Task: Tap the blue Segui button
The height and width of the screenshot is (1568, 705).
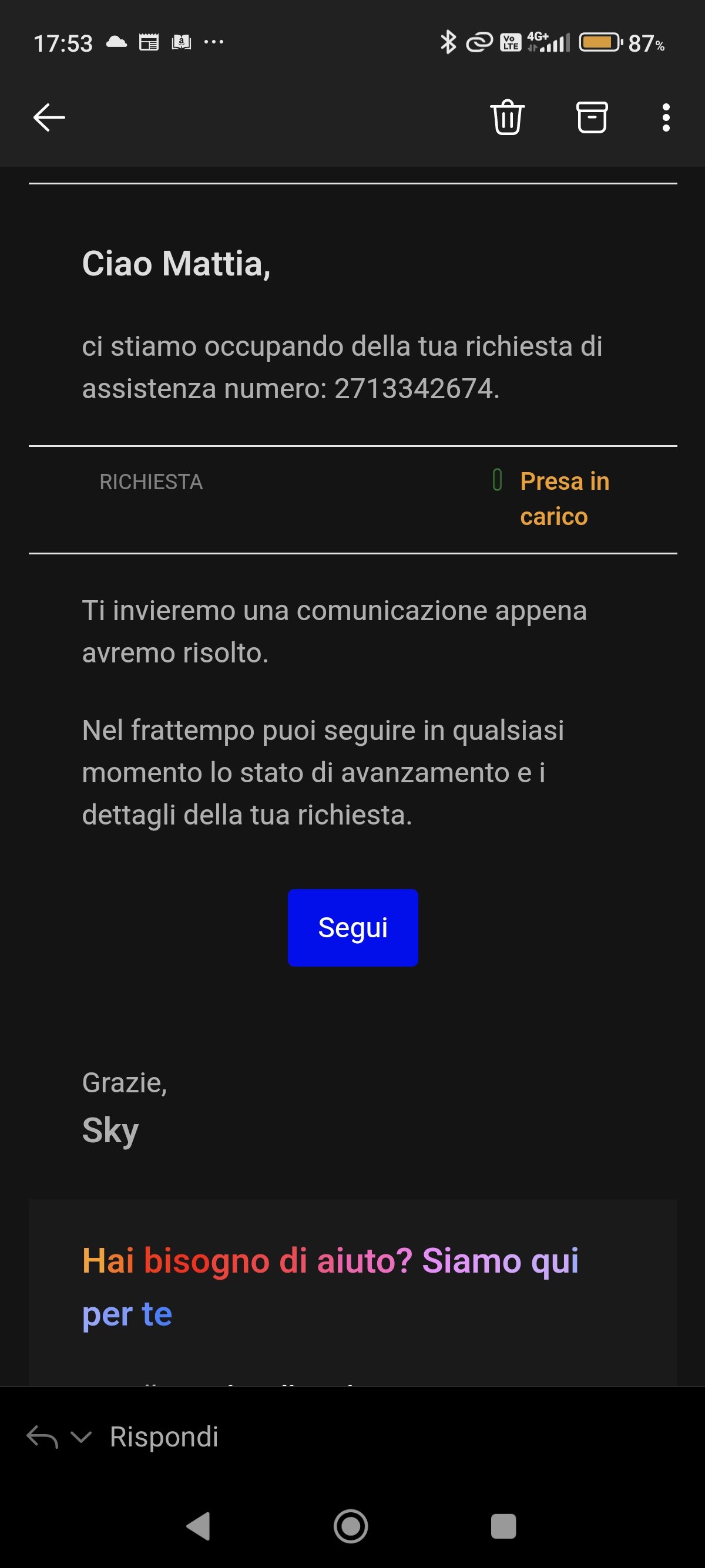Action: tap(352, 927)
